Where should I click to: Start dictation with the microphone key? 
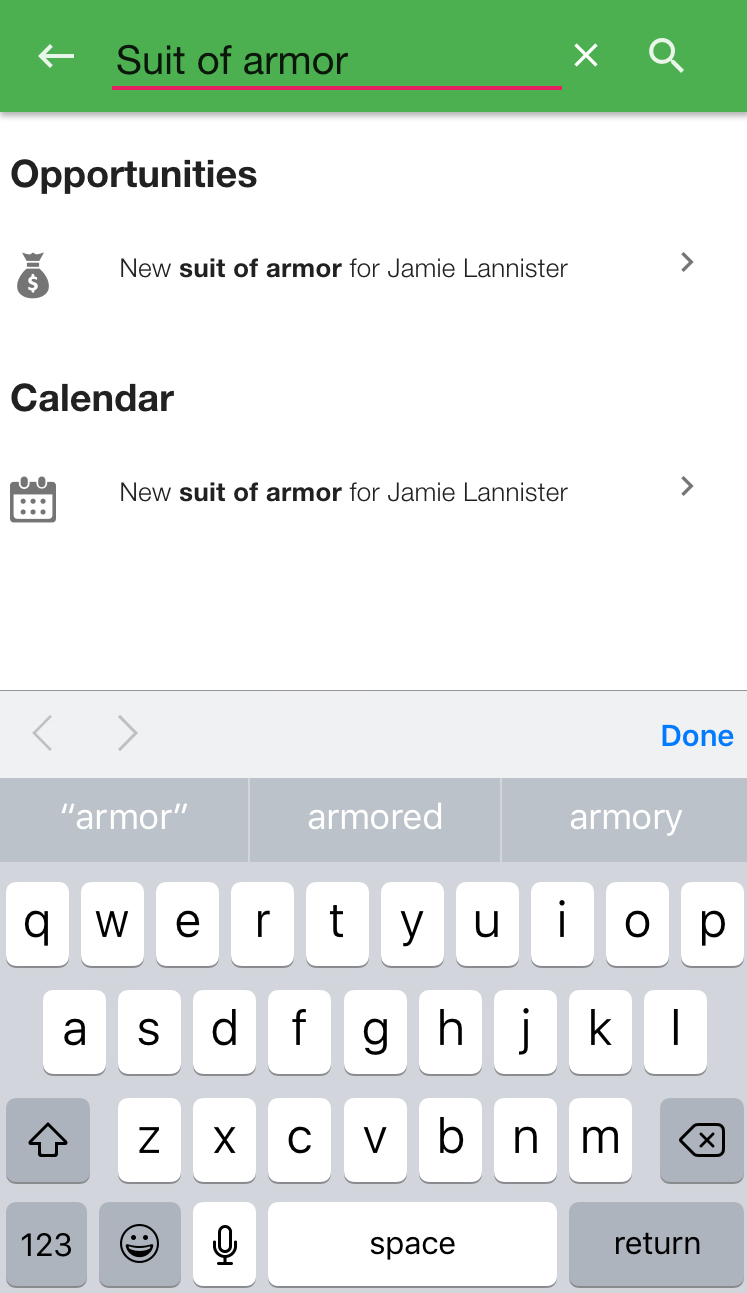225,1244
